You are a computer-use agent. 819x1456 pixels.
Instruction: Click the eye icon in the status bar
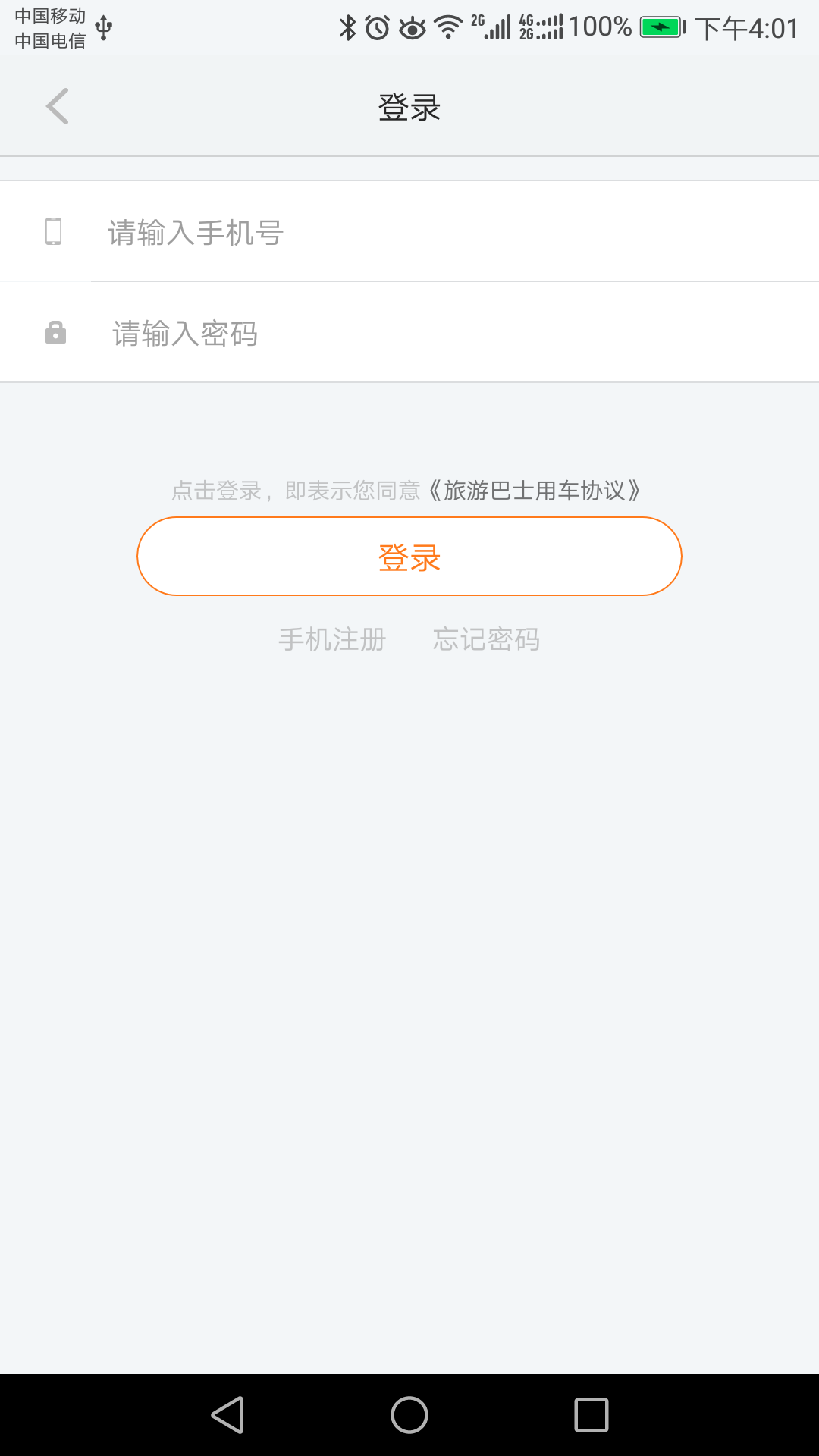point(411,27)
